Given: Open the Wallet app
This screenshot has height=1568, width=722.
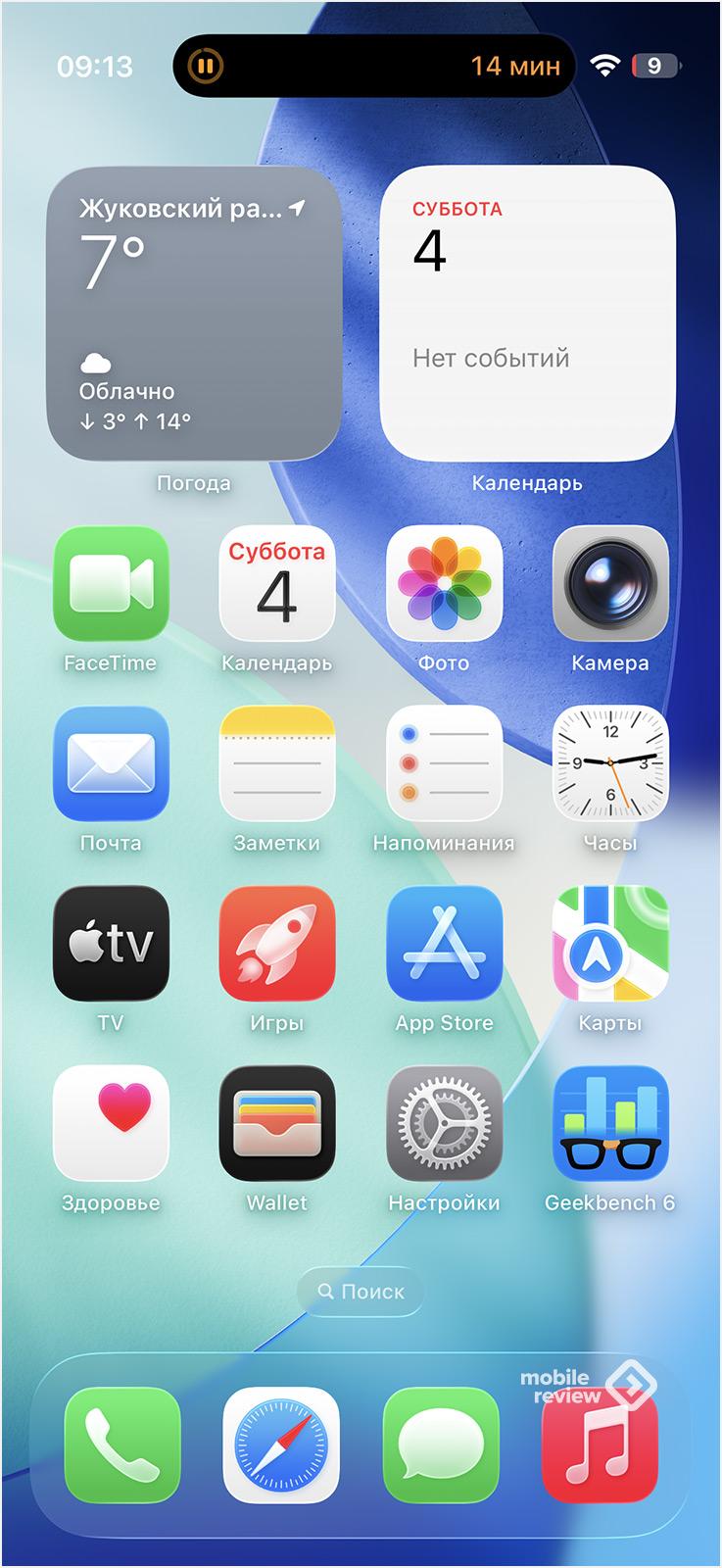Looking at the screenshot, I should click(277, 1124).
